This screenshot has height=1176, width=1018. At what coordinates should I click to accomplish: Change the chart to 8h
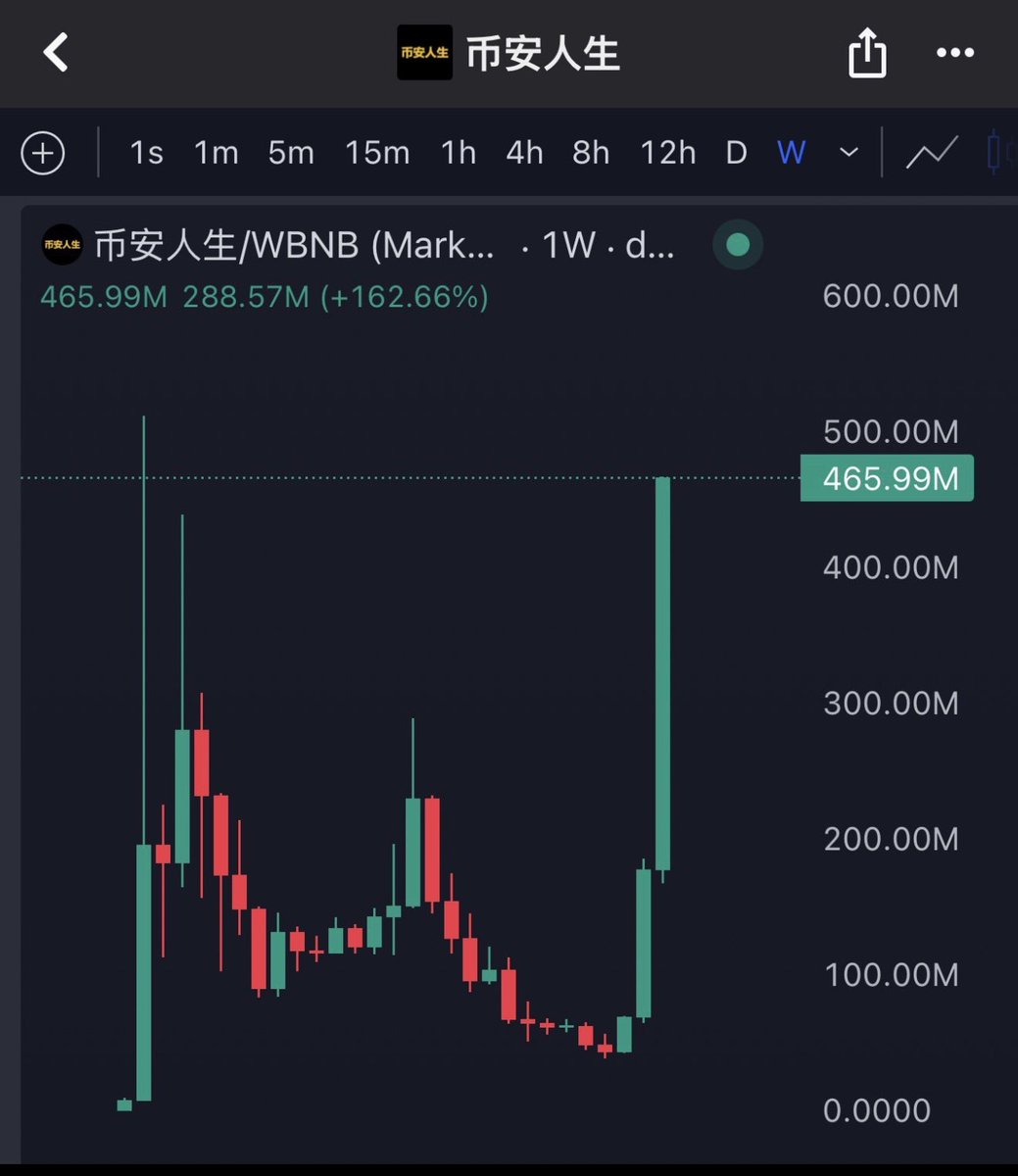point(591,154)
